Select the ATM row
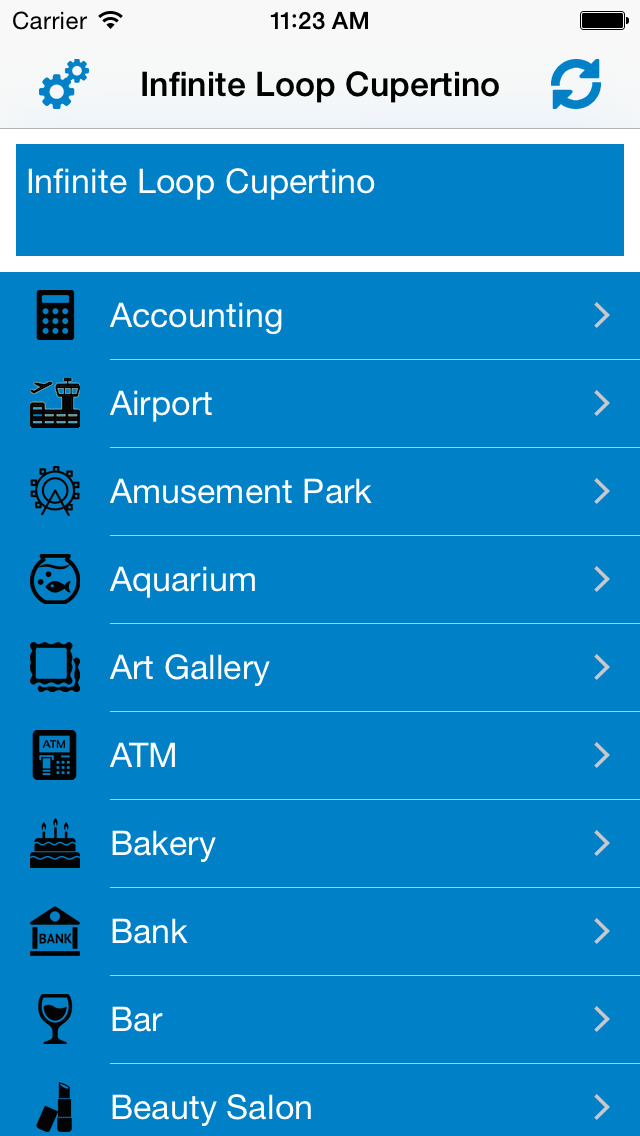 tap(320, 756)
